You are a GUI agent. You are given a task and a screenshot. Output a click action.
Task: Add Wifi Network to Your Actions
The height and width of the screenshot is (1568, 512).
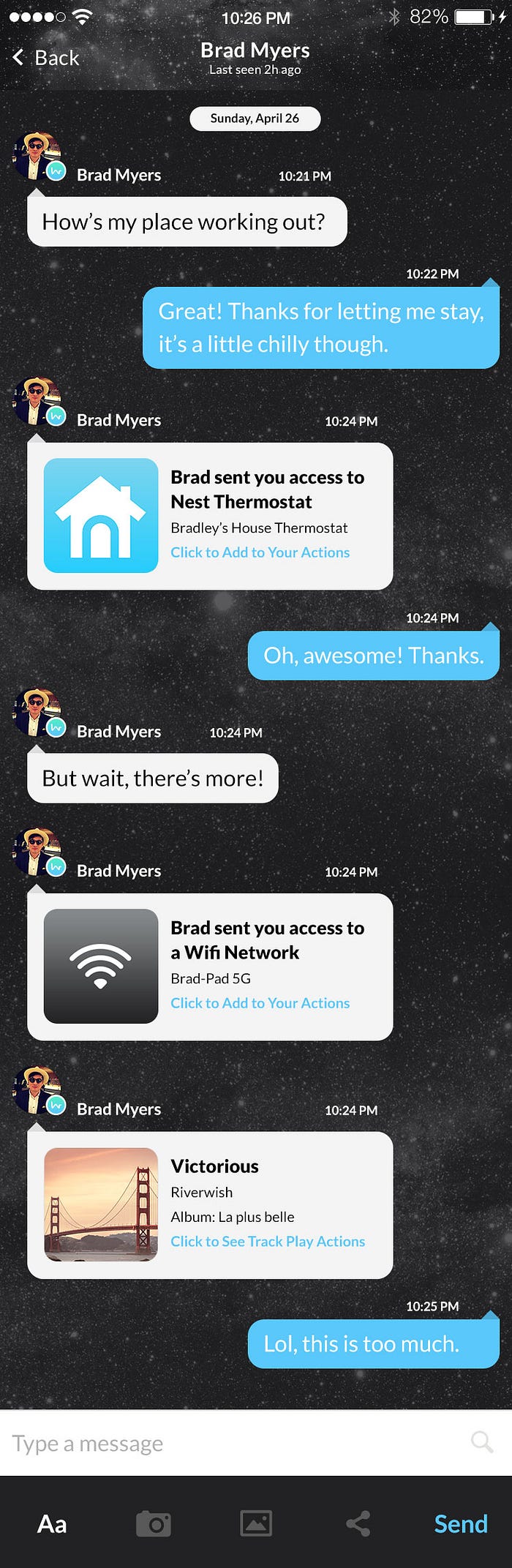[260, 1003]
